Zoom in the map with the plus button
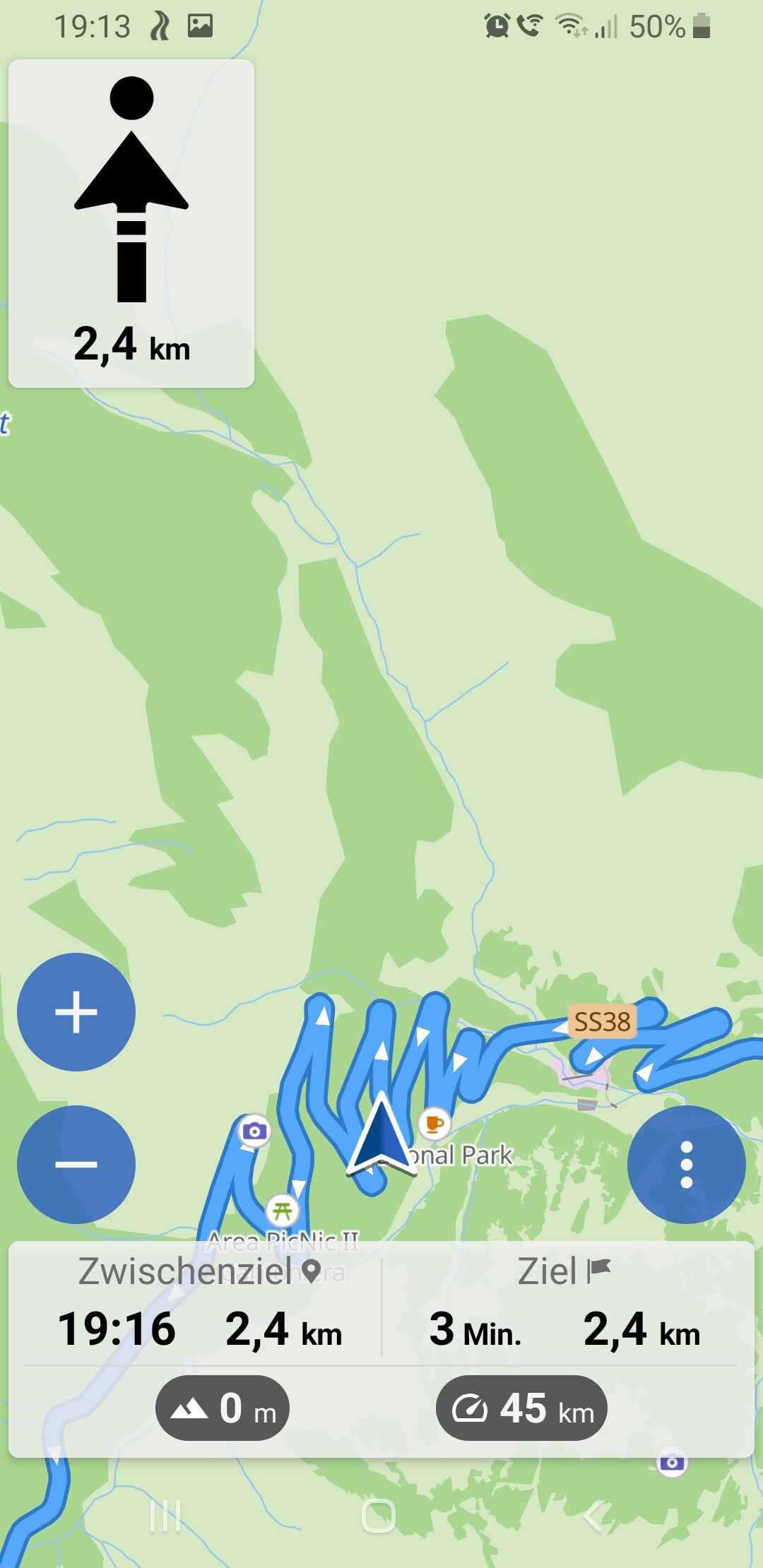 [76, 1011]
